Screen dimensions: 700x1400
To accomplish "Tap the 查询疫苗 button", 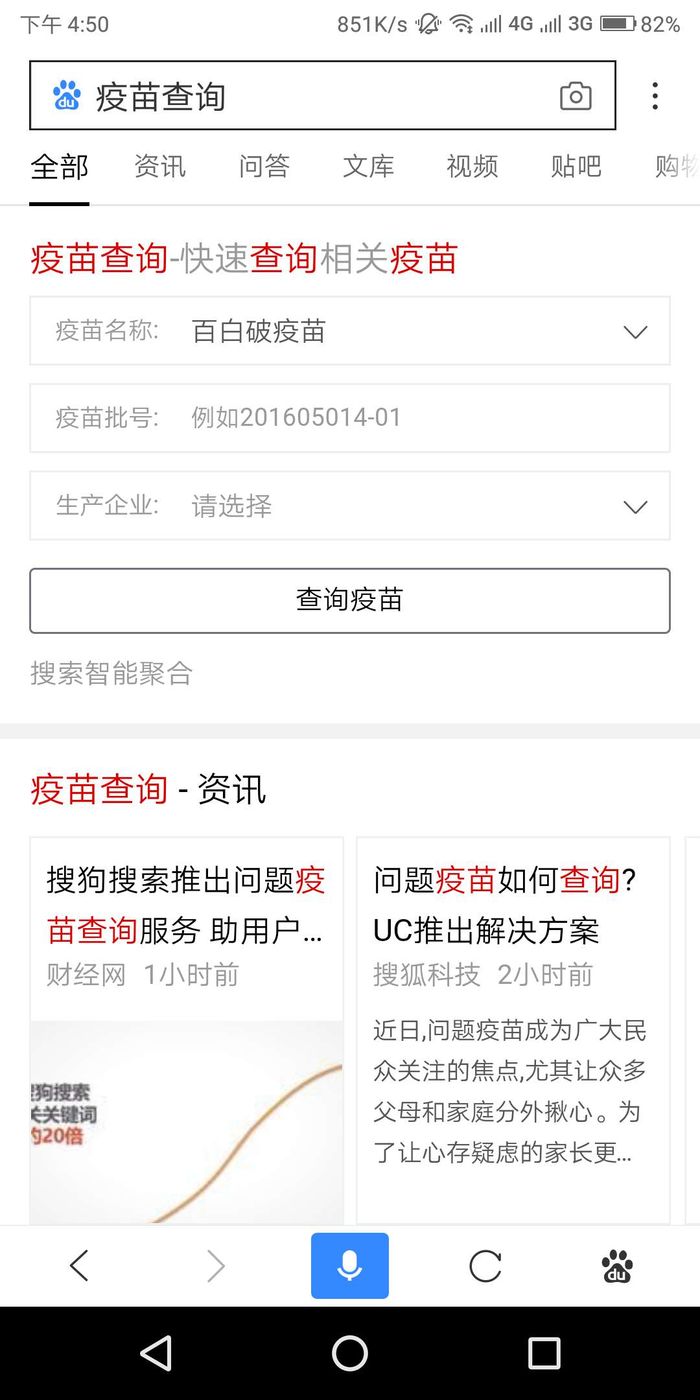I will click(350, 600).
